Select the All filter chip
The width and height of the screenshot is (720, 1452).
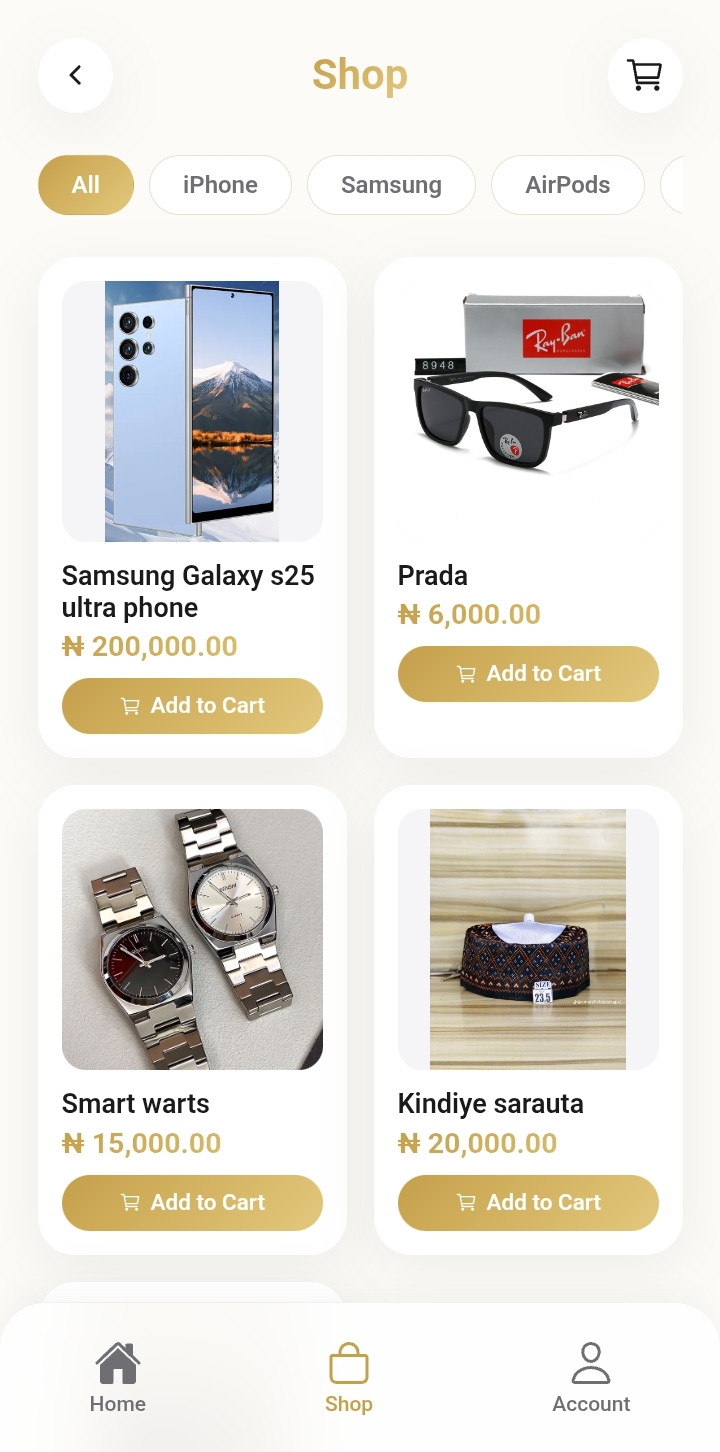coord(86,185)
